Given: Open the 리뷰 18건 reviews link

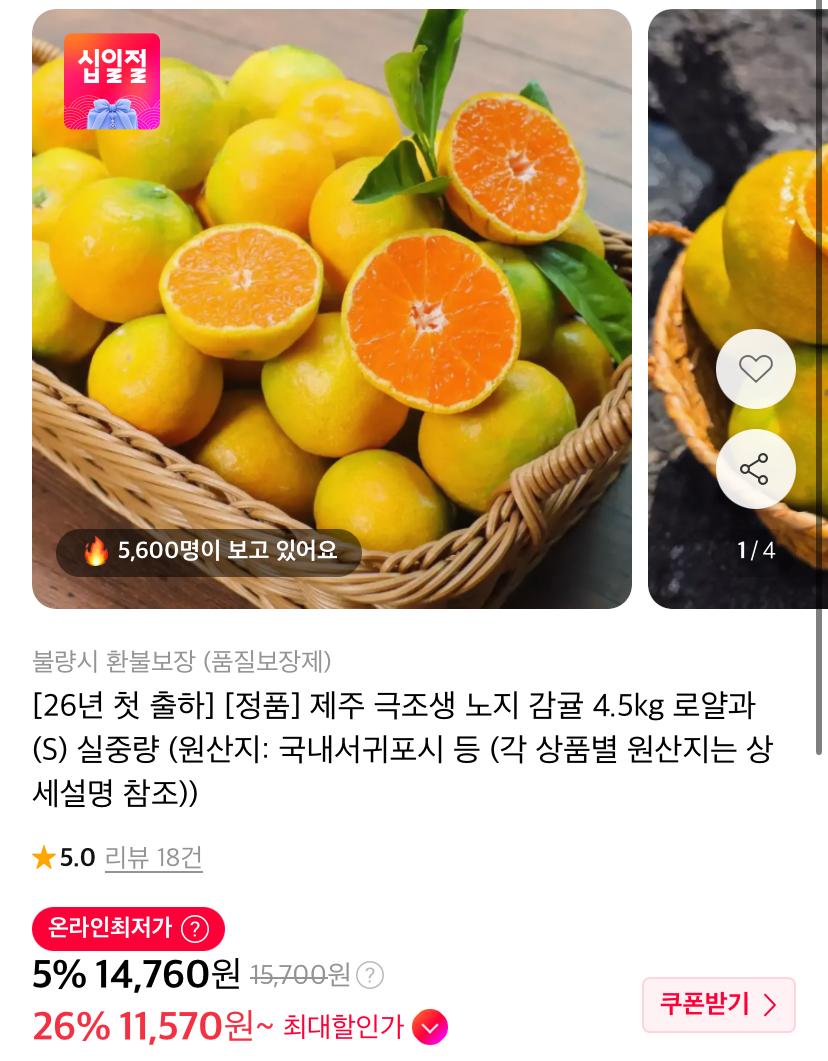Looking at the screenshot, I should tap(154, 858).
